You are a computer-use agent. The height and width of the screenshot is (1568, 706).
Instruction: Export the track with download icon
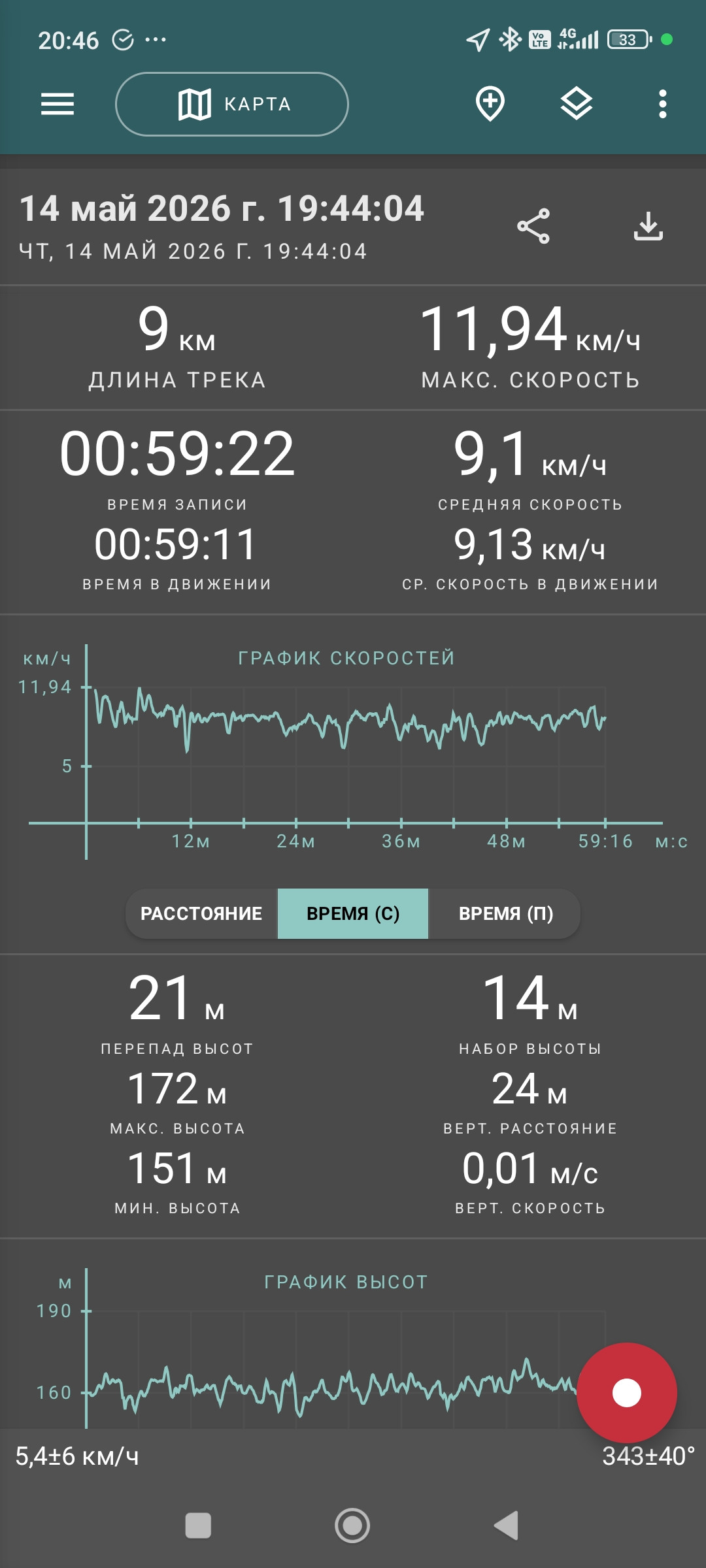pyautogui.click(x=648, y=226)
